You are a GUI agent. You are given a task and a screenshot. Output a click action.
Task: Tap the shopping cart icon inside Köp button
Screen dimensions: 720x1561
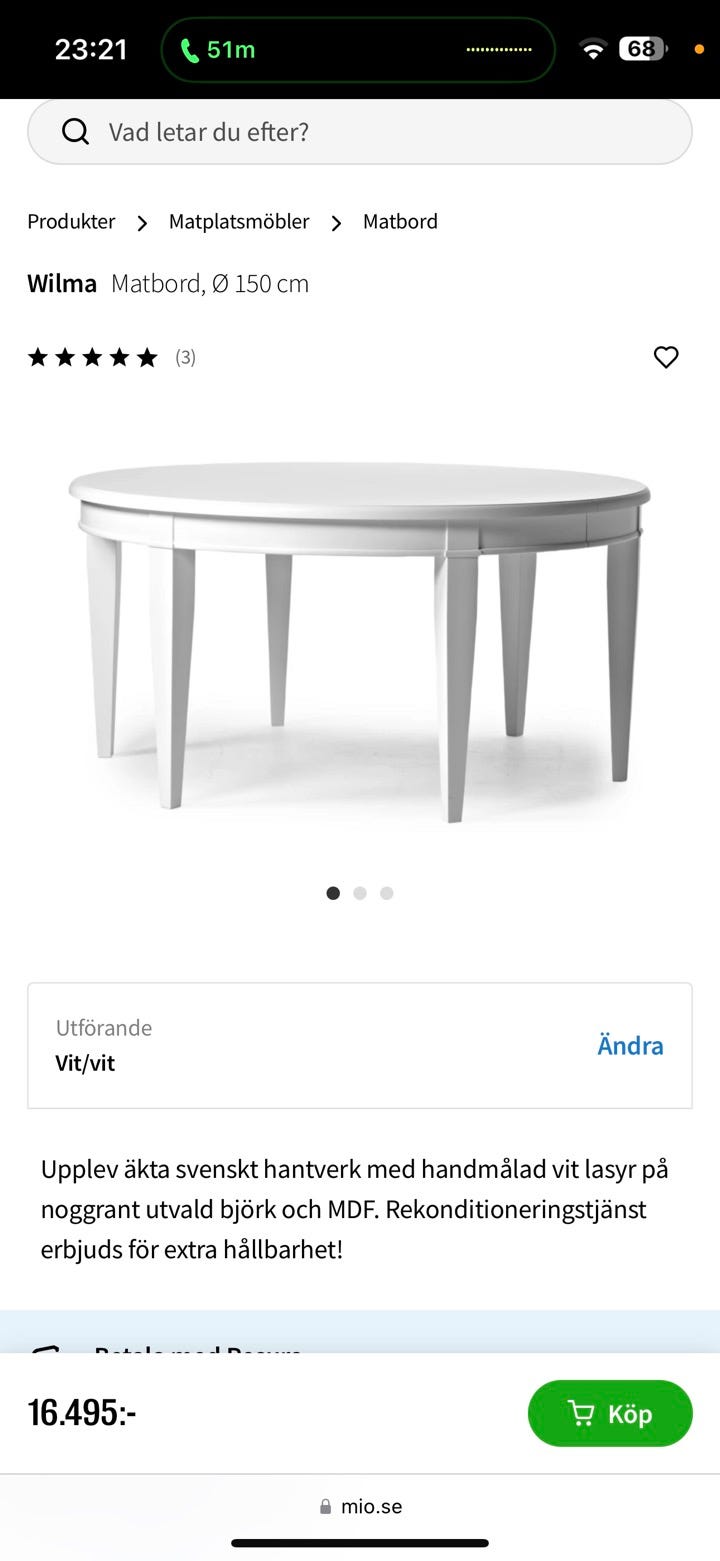(581, 1413)
